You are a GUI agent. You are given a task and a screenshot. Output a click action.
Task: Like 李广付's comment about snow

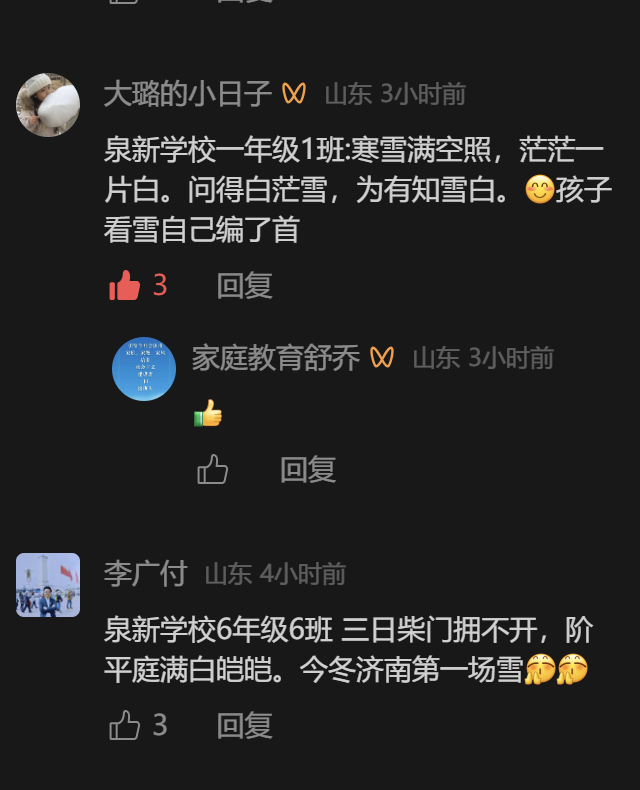click(125, 725)
